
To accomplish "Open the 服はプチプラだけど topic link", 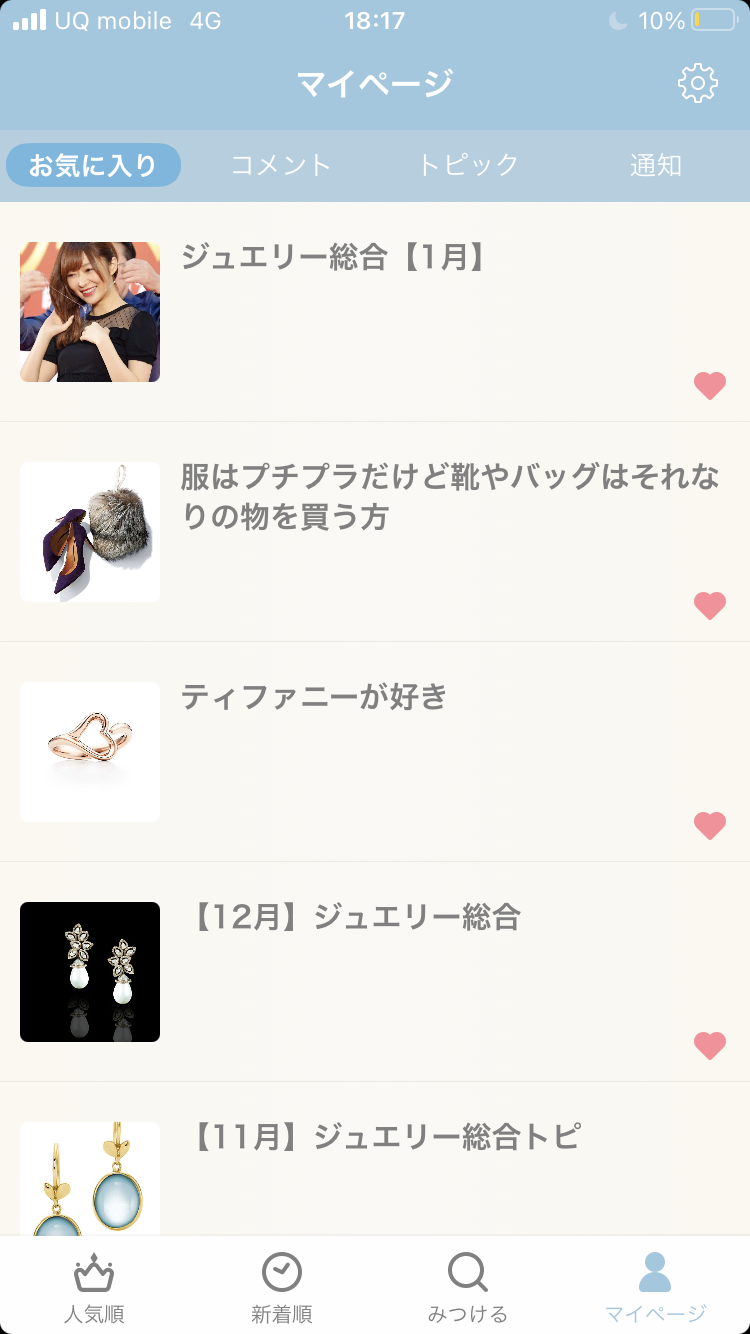I will coord(450,501).
